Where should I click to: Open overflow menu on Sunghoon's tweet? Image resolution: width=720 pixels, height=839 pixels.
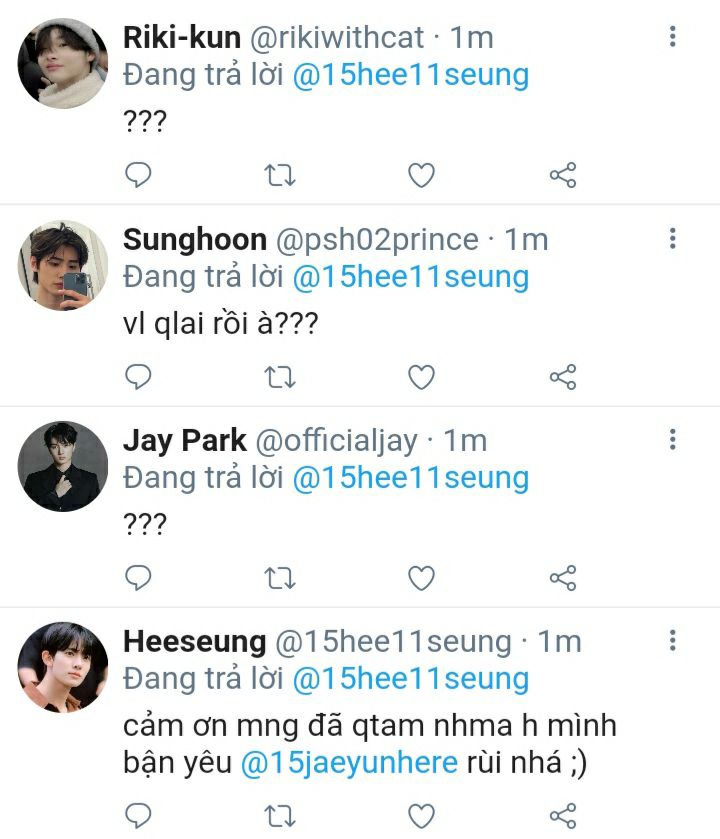tap(673, 238)
